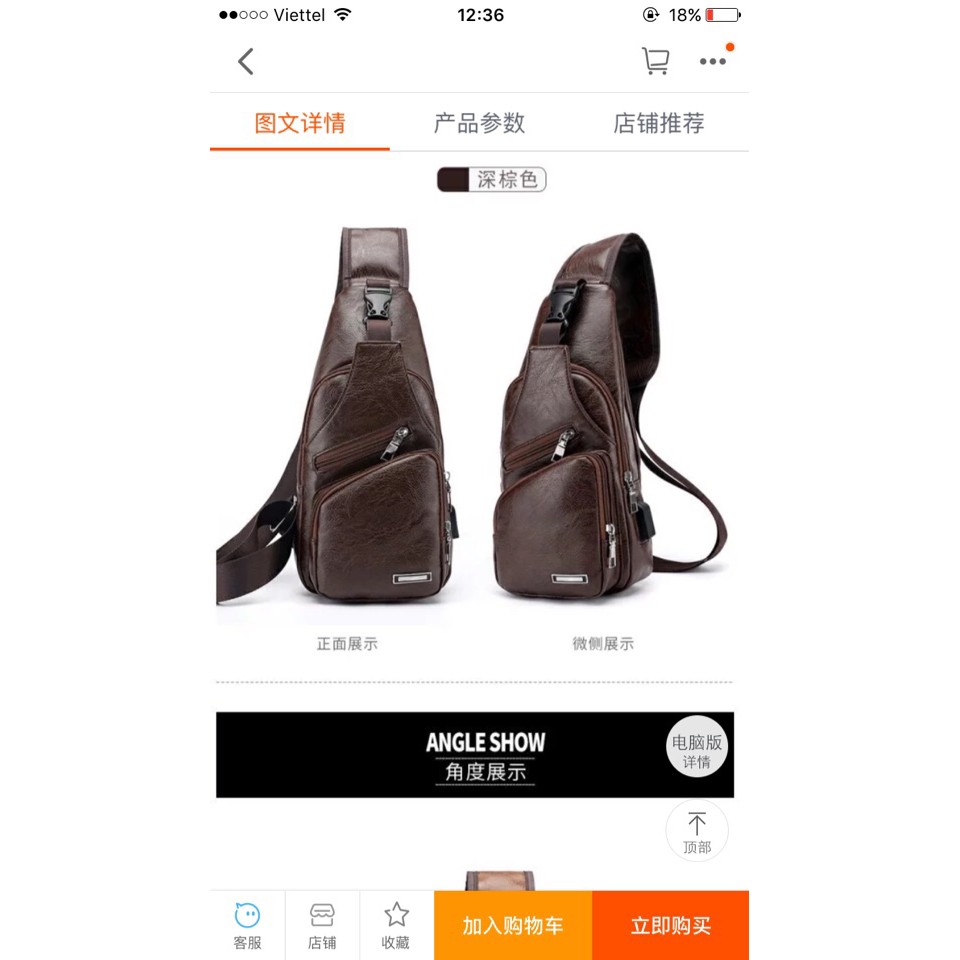960x960 pixels.
Task: Tap 加入购物车 to add to cart
Action: tap(513, 926)
